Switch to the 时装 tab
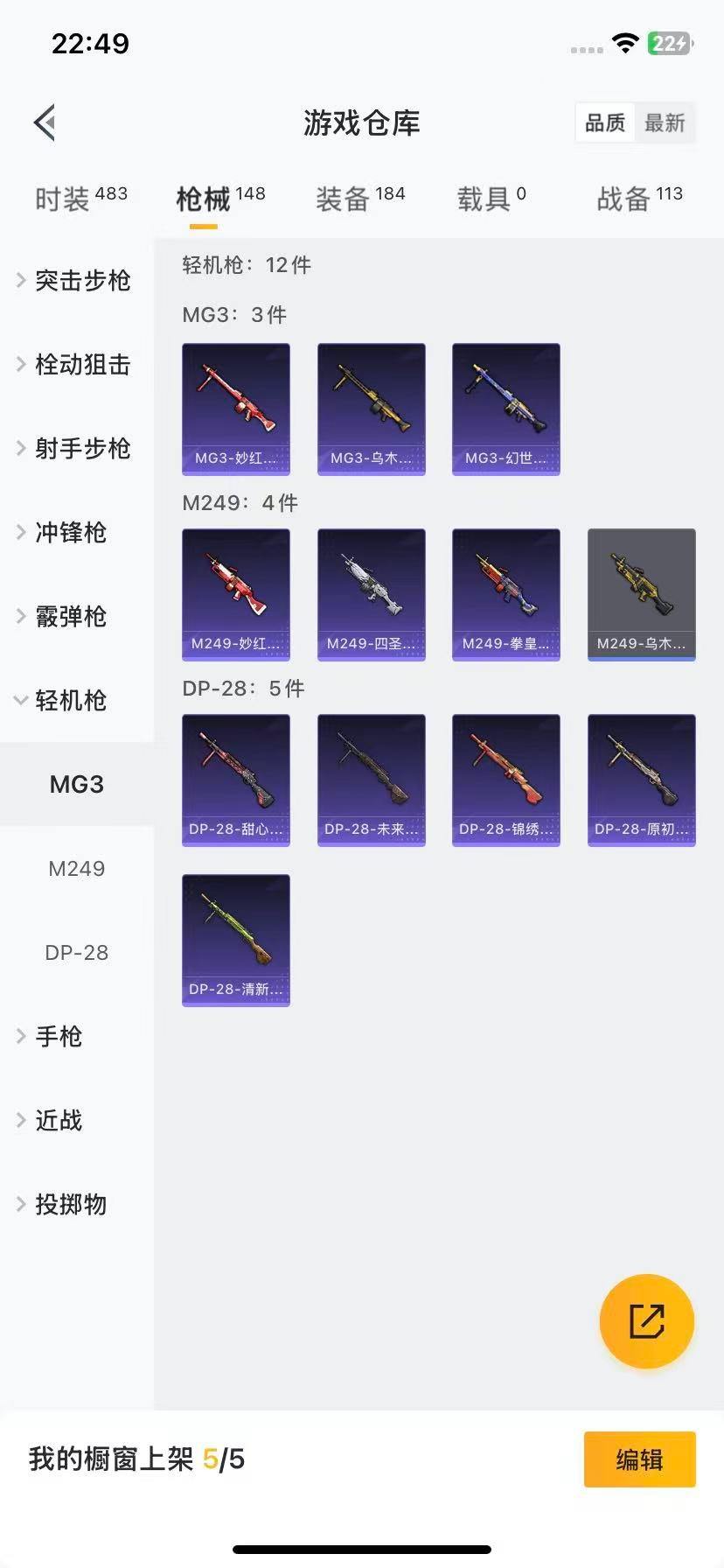The image size is (724, 1568). [x=80, y=199]
